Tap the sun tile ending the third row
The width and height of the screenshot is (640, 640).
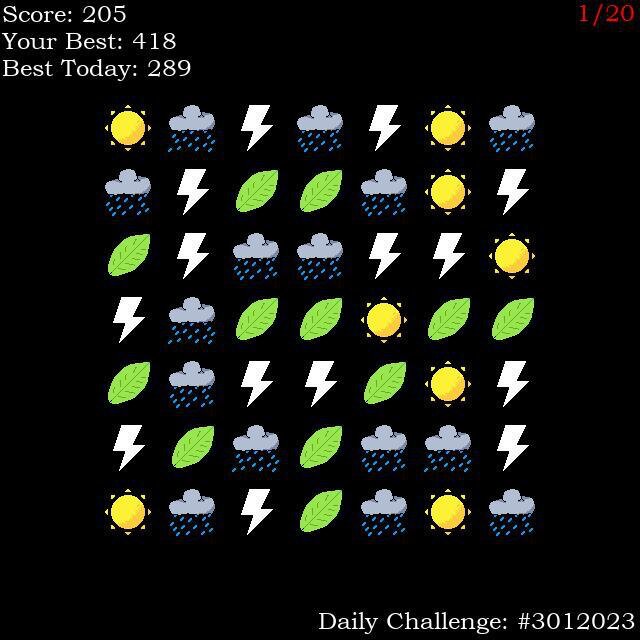(x=512, y=256)
